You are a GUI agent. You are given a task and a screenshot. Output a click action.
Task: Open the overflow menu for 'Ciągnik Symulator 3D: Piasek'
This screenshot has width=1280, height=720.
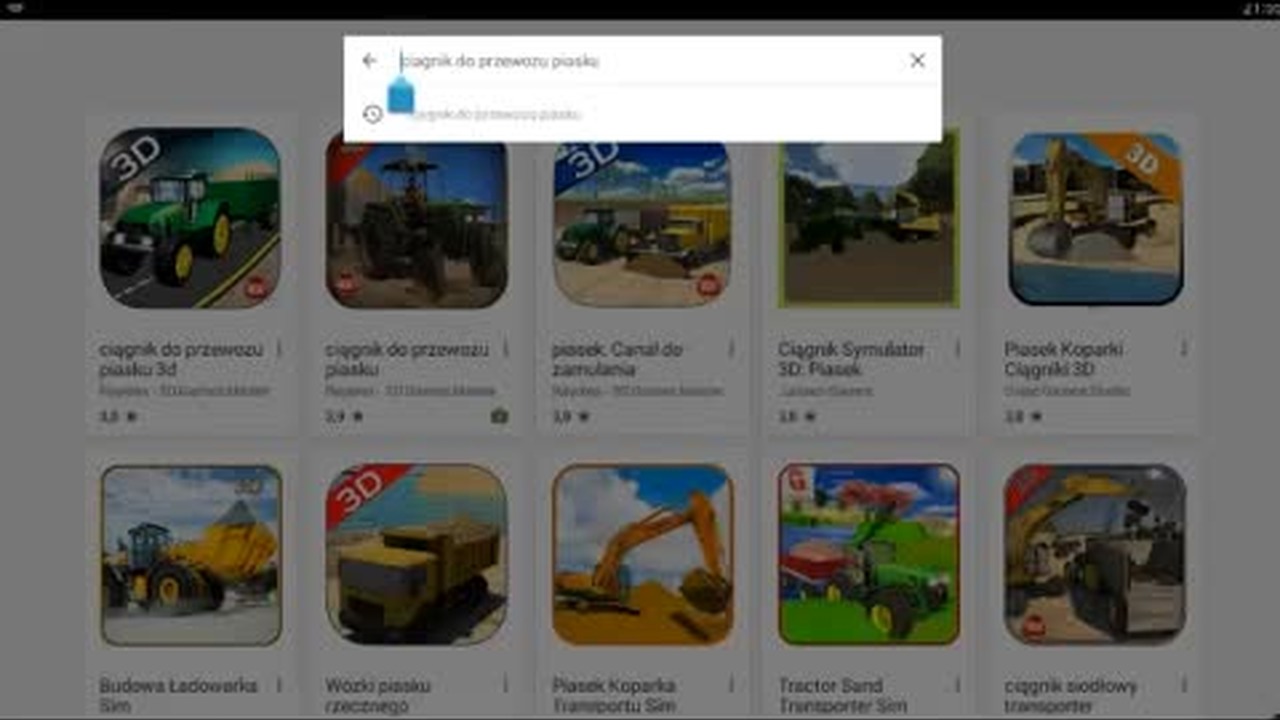pos(957,349)
